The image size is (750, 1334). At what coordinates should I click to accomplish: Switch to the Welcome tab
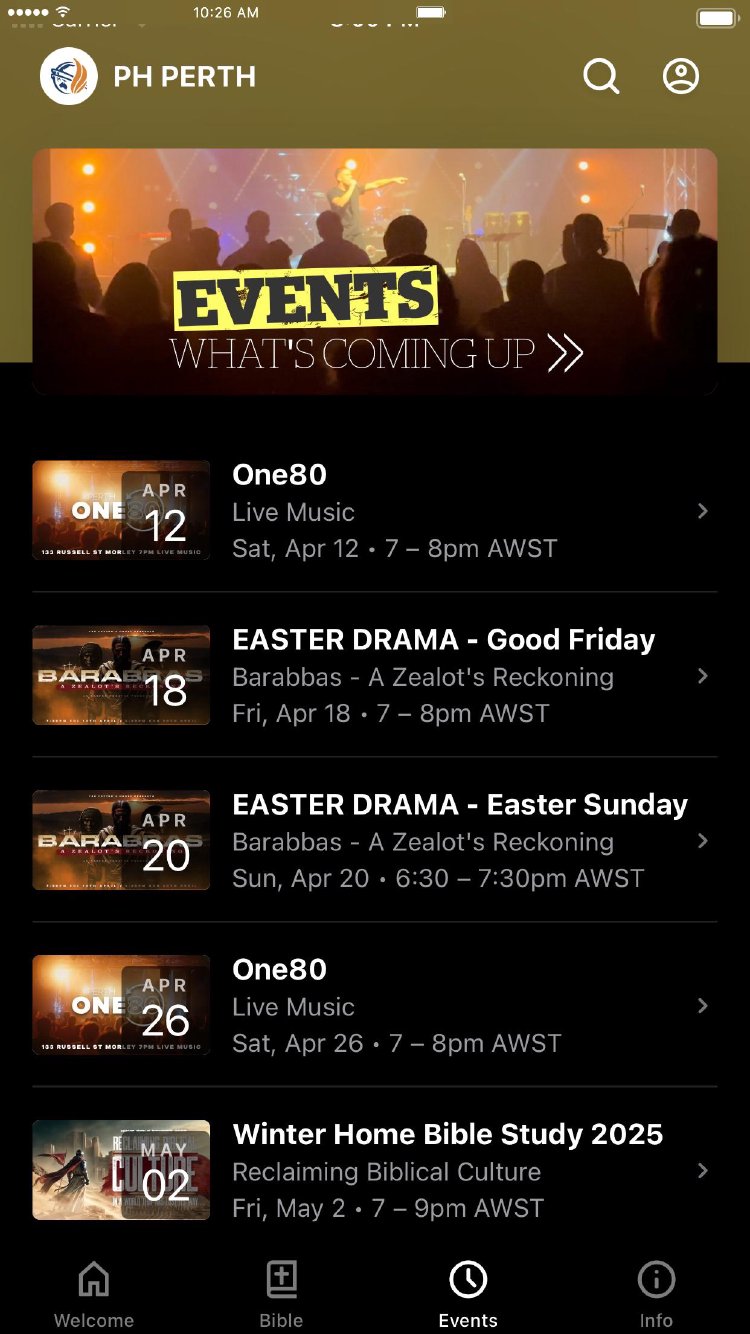tap(94, 1294)
